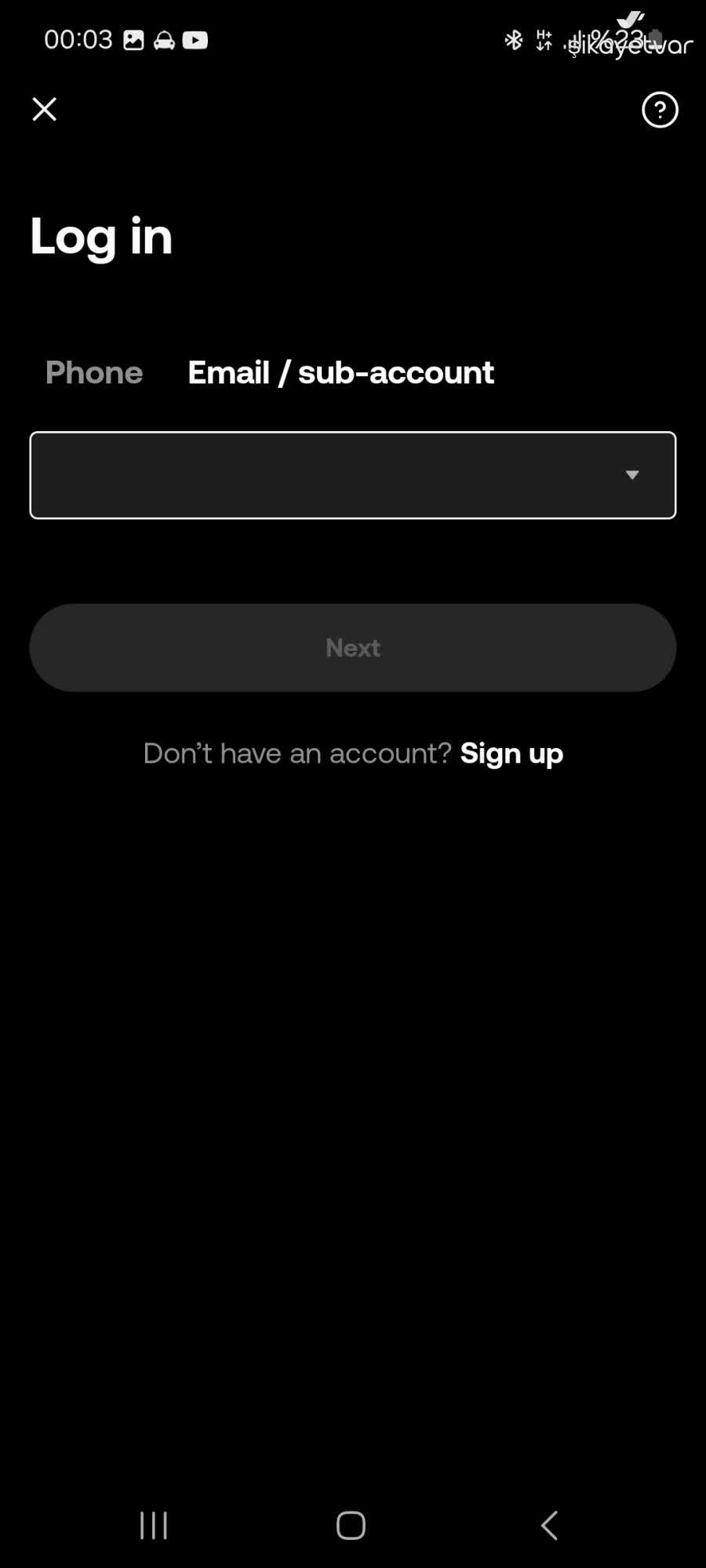Expand the saved accounts dropdown arrow
Image resolution: width=706 pixels, height=1568 pixels.
pyautogui.click(x=632, y=475)
